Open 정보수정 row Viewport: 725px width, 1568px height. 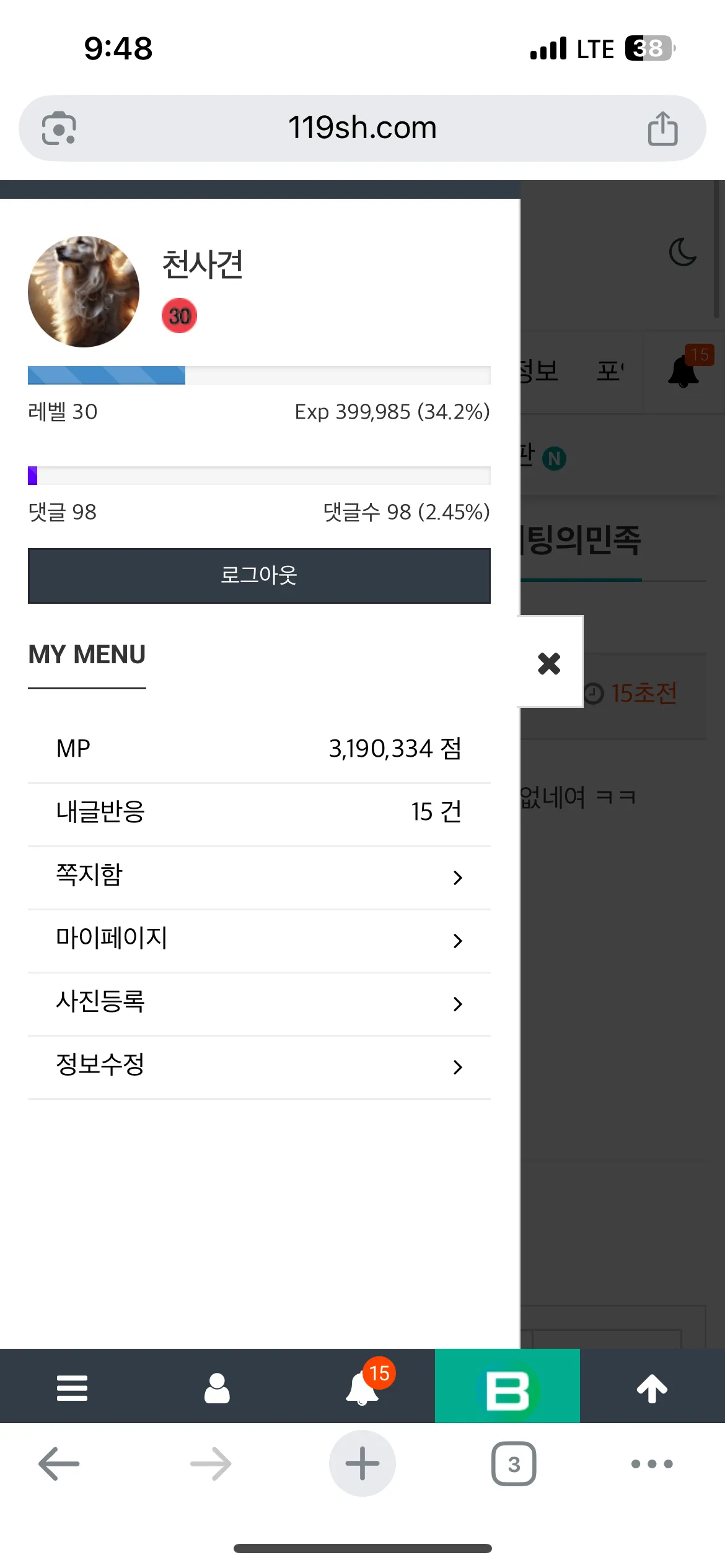tap(259, 1065)
